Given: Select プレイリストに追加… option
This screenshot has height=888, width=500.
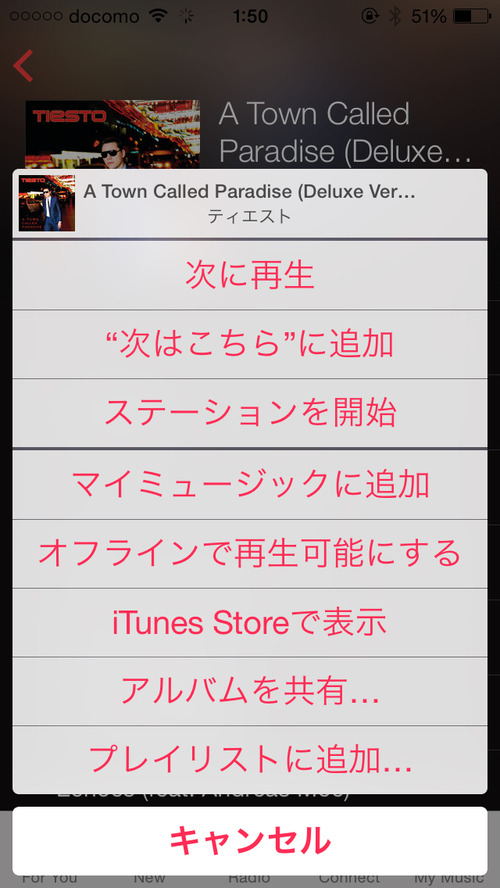Looking at the screenshot, I should point(250,760).
